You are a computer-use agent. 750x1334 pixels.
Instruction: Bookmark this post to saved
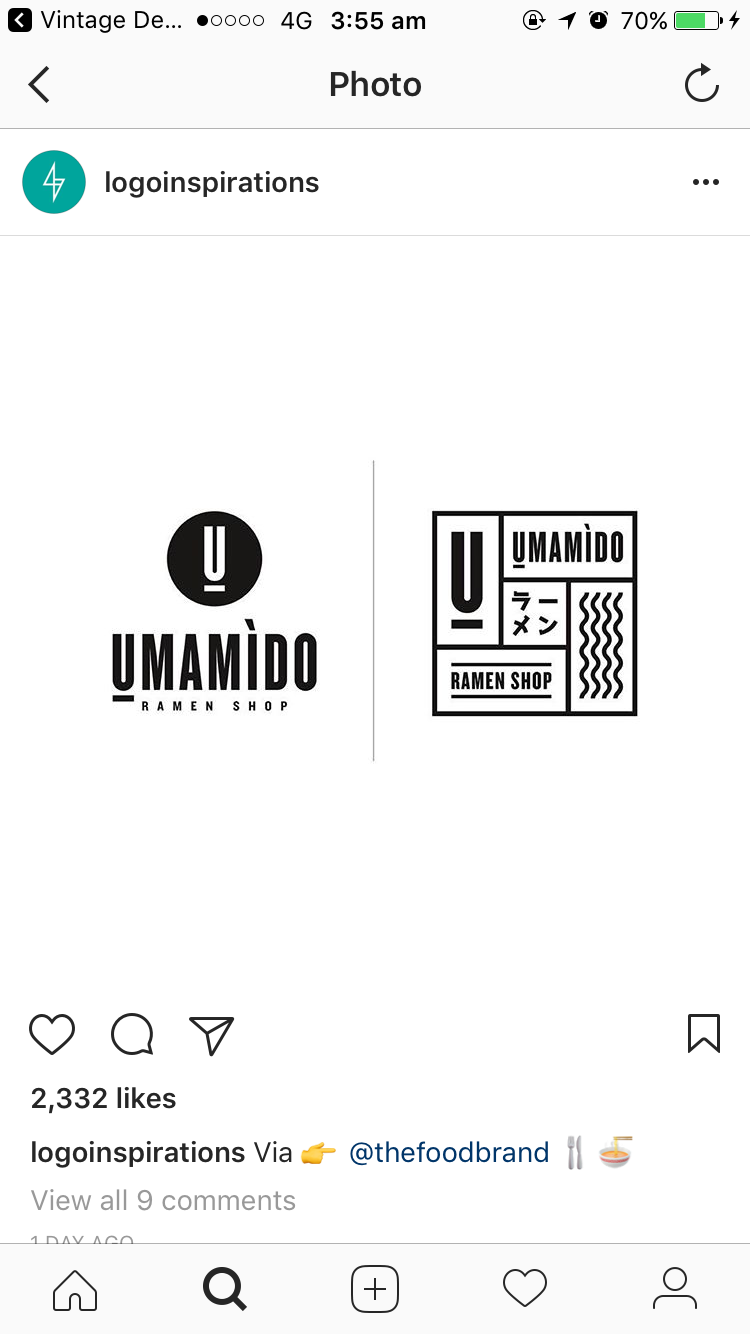coord(703,1033)
